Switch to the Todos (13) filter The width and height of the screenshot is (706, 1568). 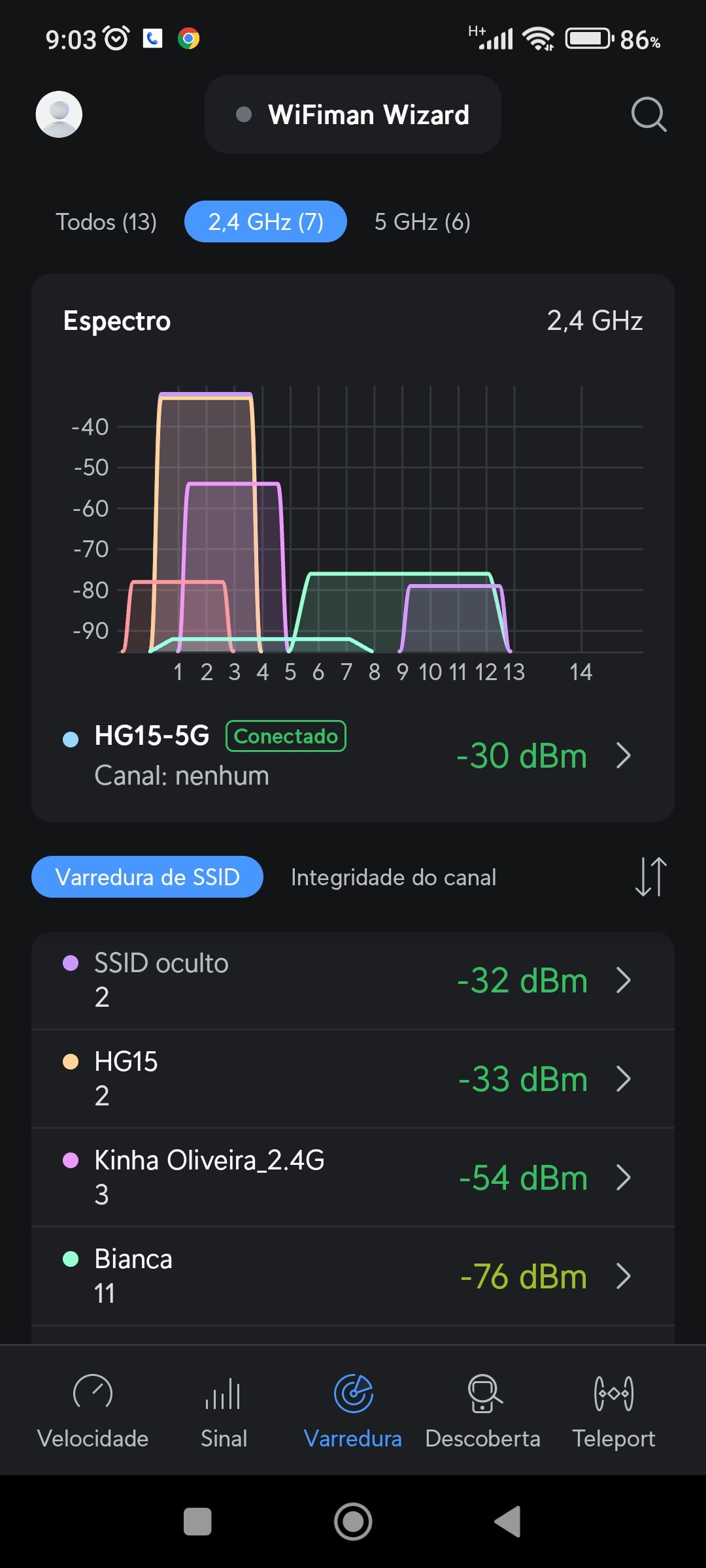106,222
